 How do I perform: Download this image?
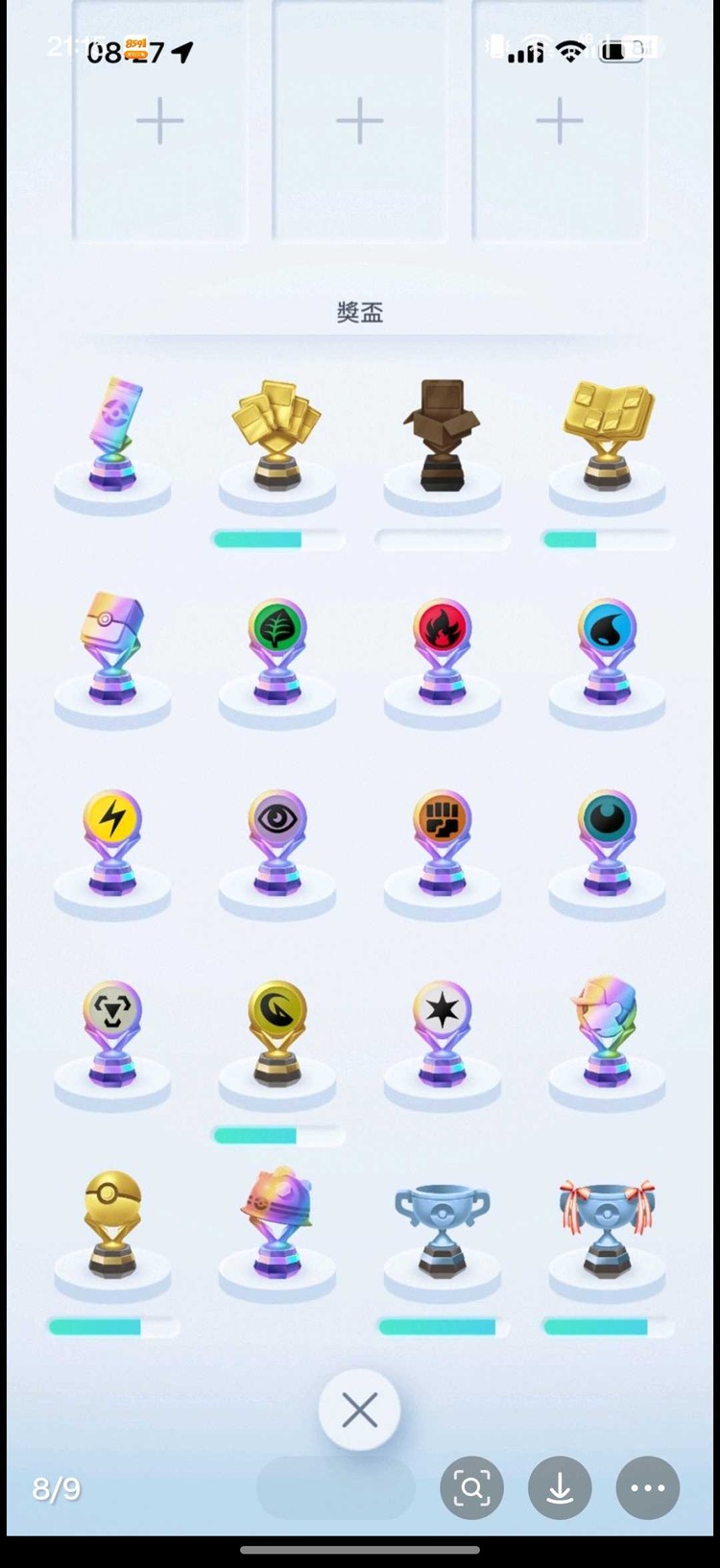click(x=560, y=1487)
